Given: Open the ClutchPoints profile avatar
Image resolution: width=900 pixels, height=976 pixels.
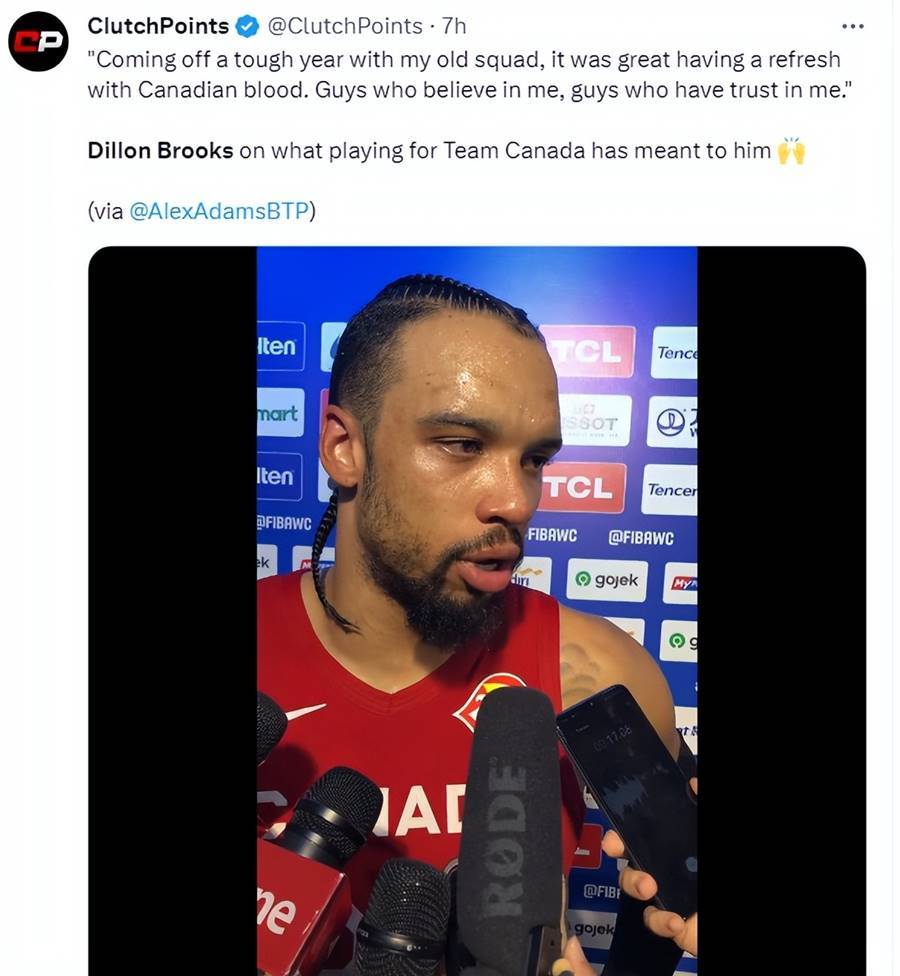Looking at the screenshot, I should point(38,41).
